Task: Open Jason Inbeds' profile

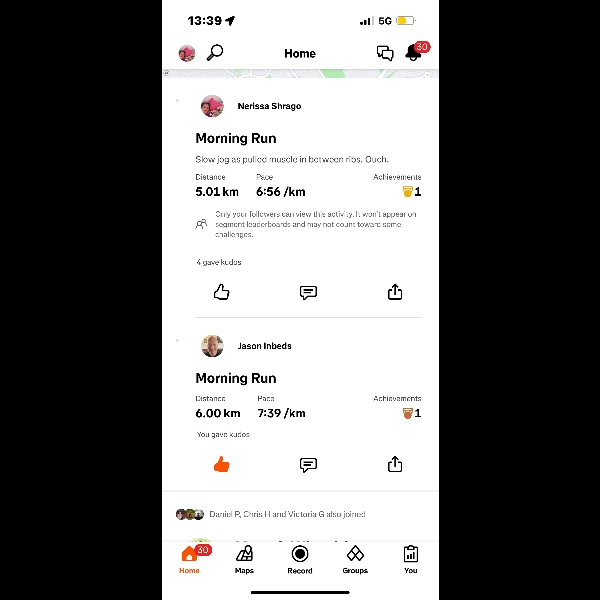Action: [x=264, y=346]
